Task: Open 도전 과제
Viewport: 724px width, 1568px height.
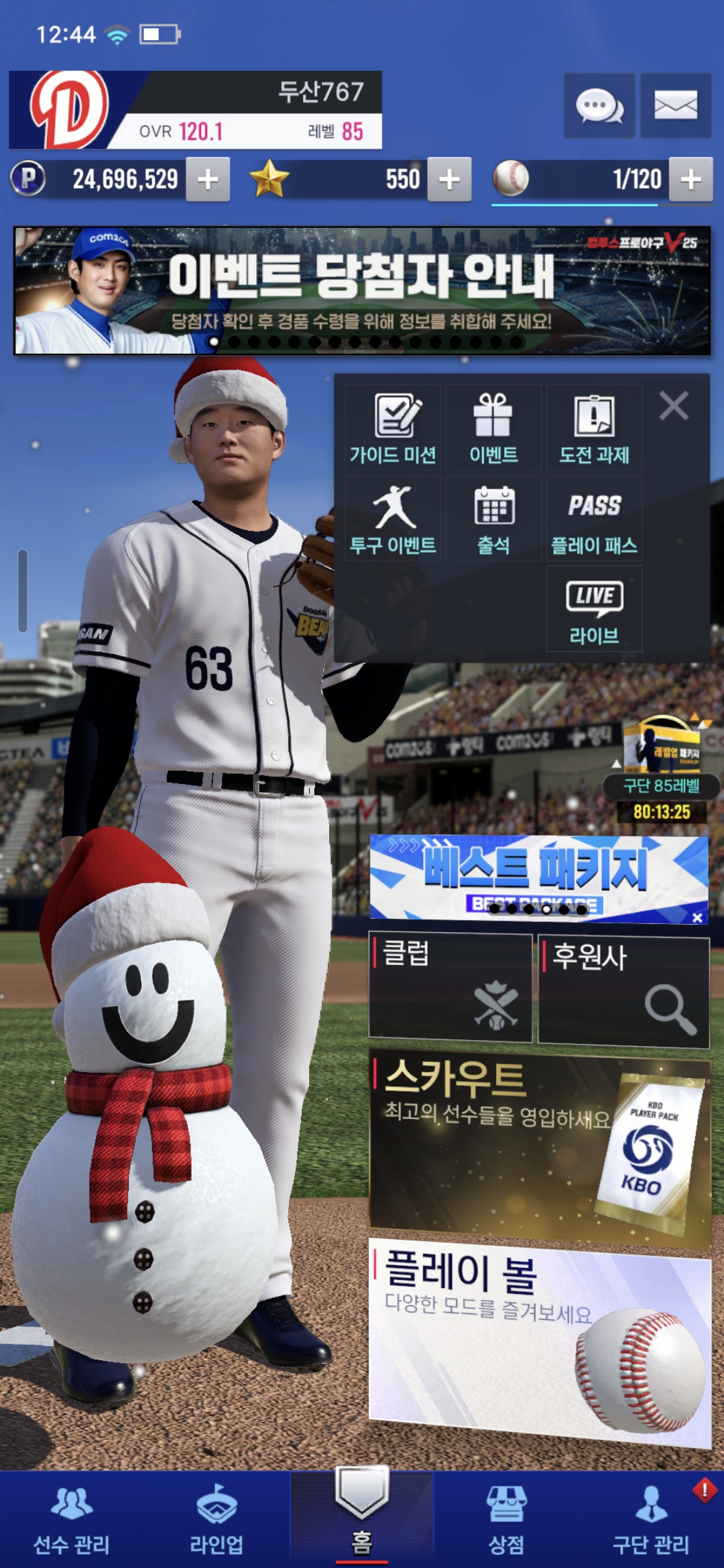Action: point(594,429)
